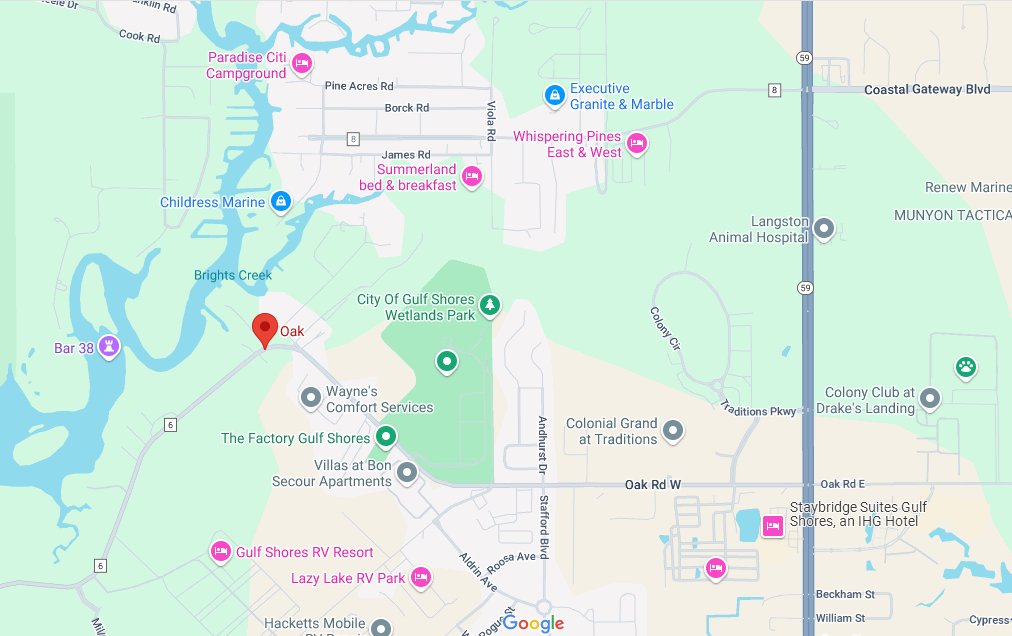The height and width of the screenshot is (636, 1012).
Task: Tap Summerland bed & breakfast pin
Action: pos(472,177)
